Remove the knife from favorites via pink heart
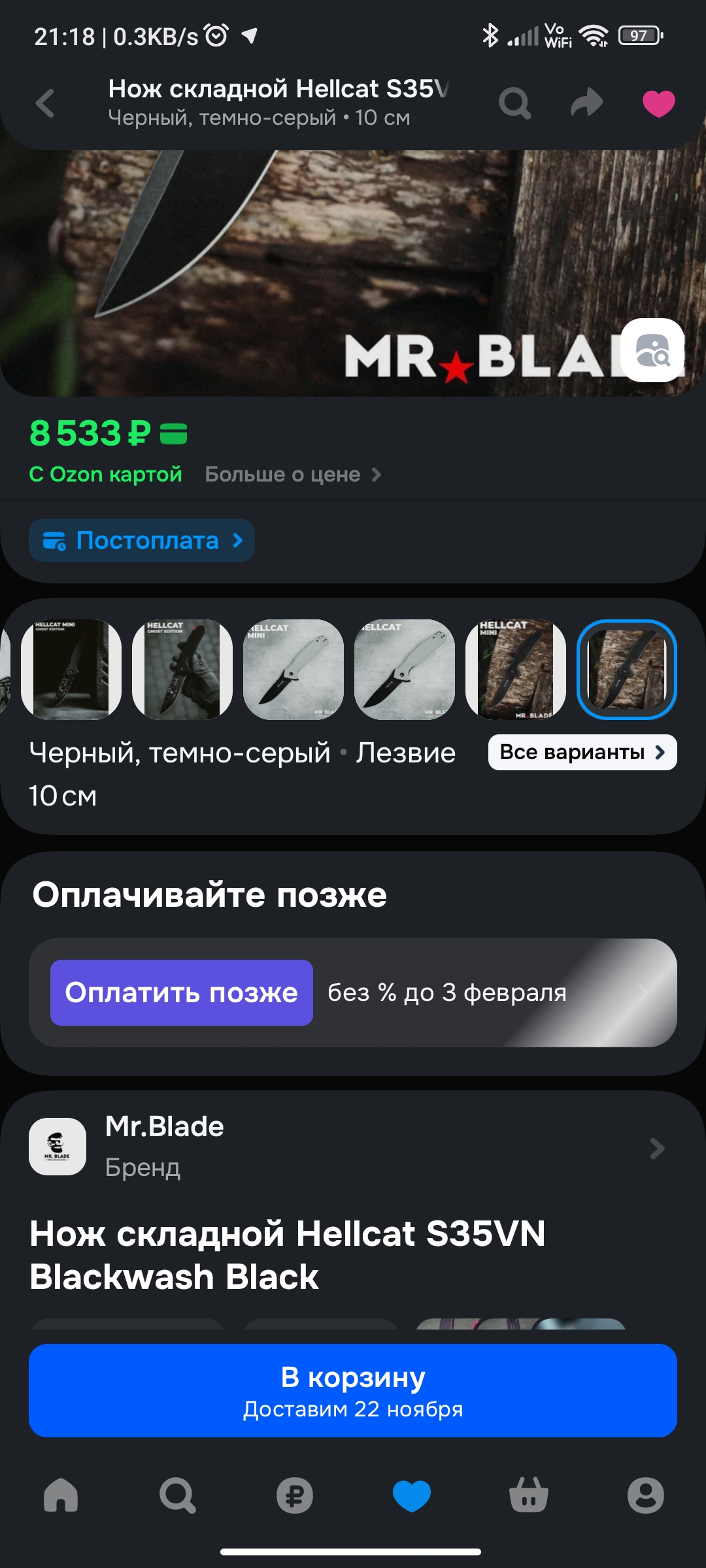Image resolution: width=706 pixels, height=1568 pixels. tap(658, 103)
